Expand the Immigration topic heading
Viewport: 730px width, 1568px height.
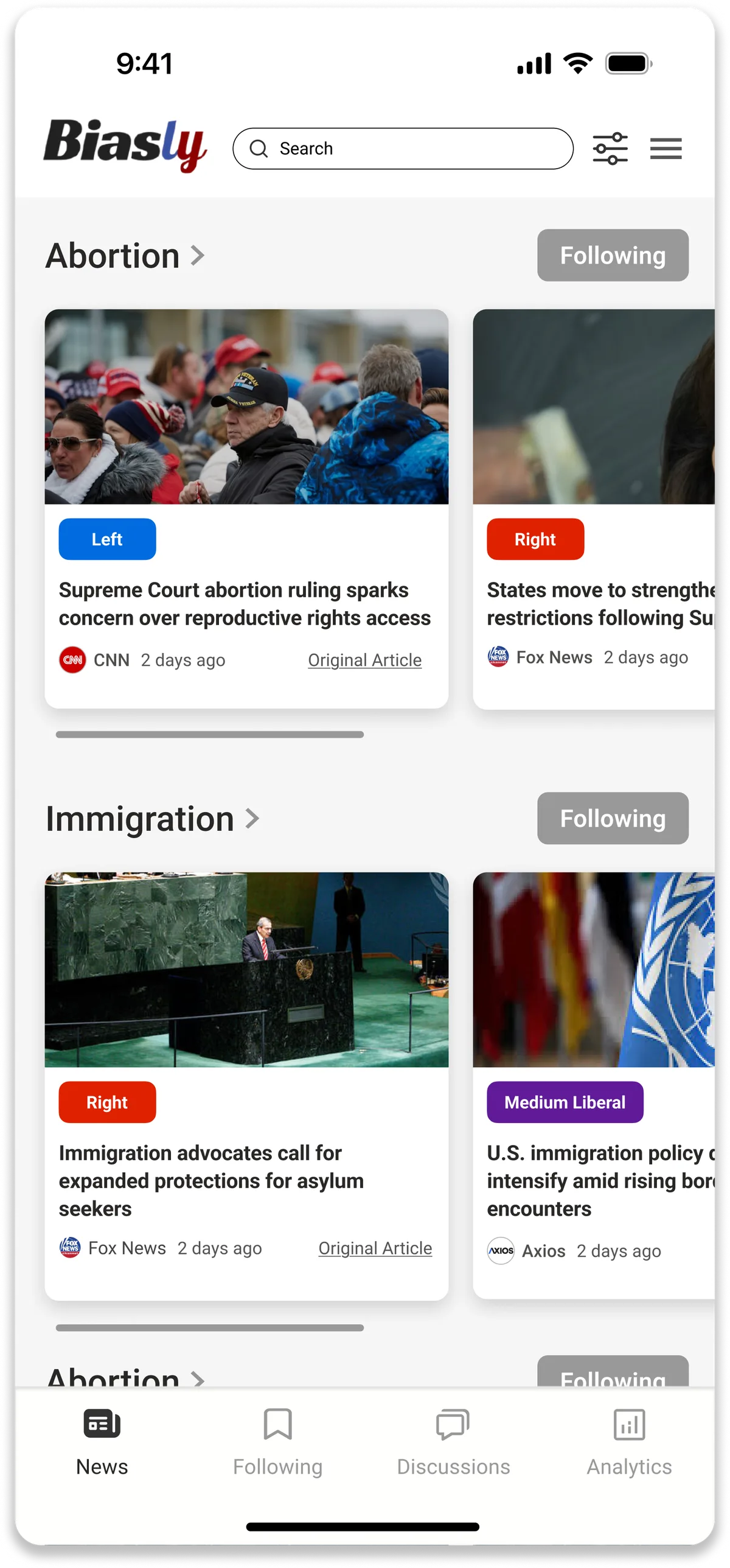[153, 818]
